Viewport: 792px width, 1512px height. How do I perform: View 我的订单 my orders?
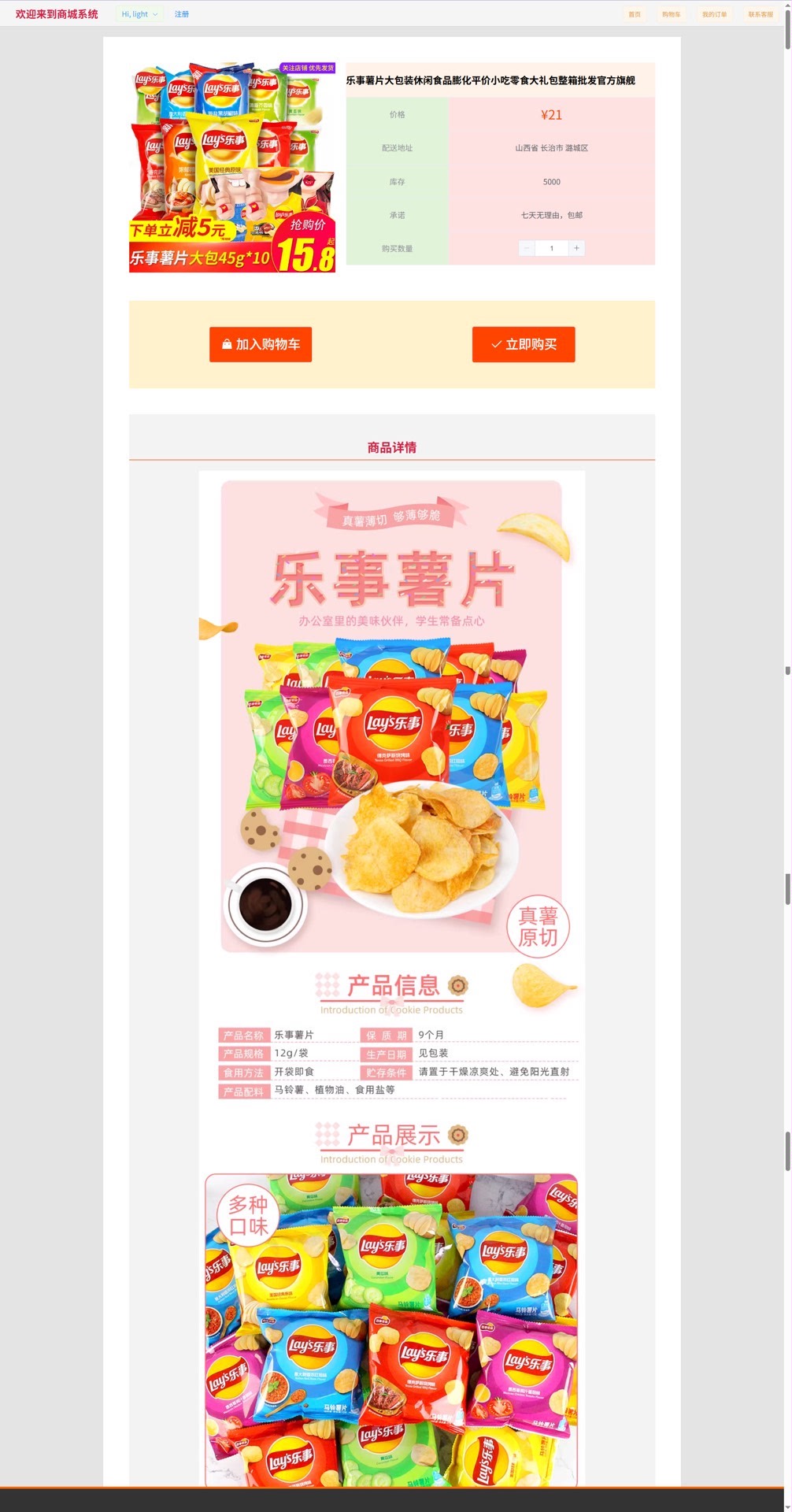(714, 14)
